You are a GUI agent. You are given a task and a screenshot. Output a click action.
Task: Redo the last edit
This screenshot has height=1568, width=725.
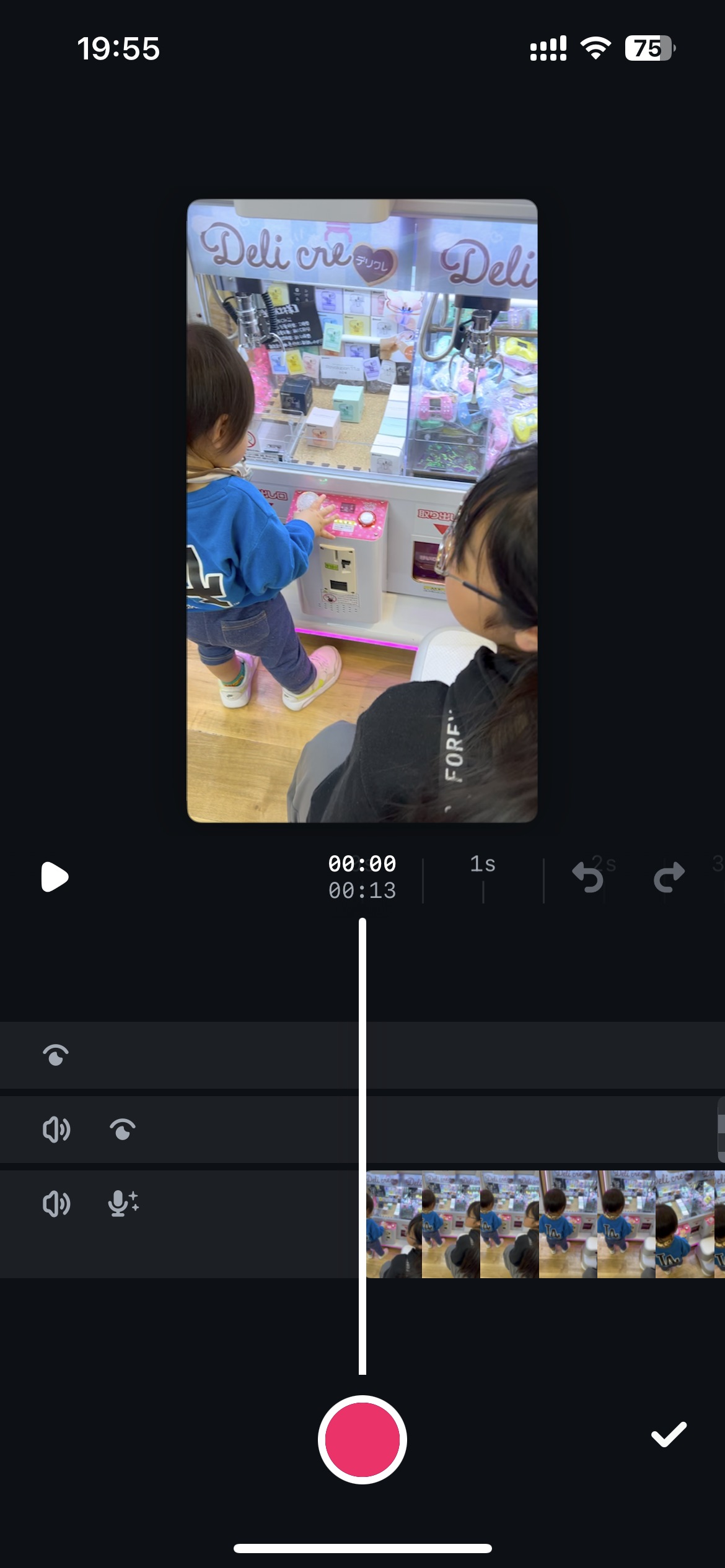(x=669, y=877)
